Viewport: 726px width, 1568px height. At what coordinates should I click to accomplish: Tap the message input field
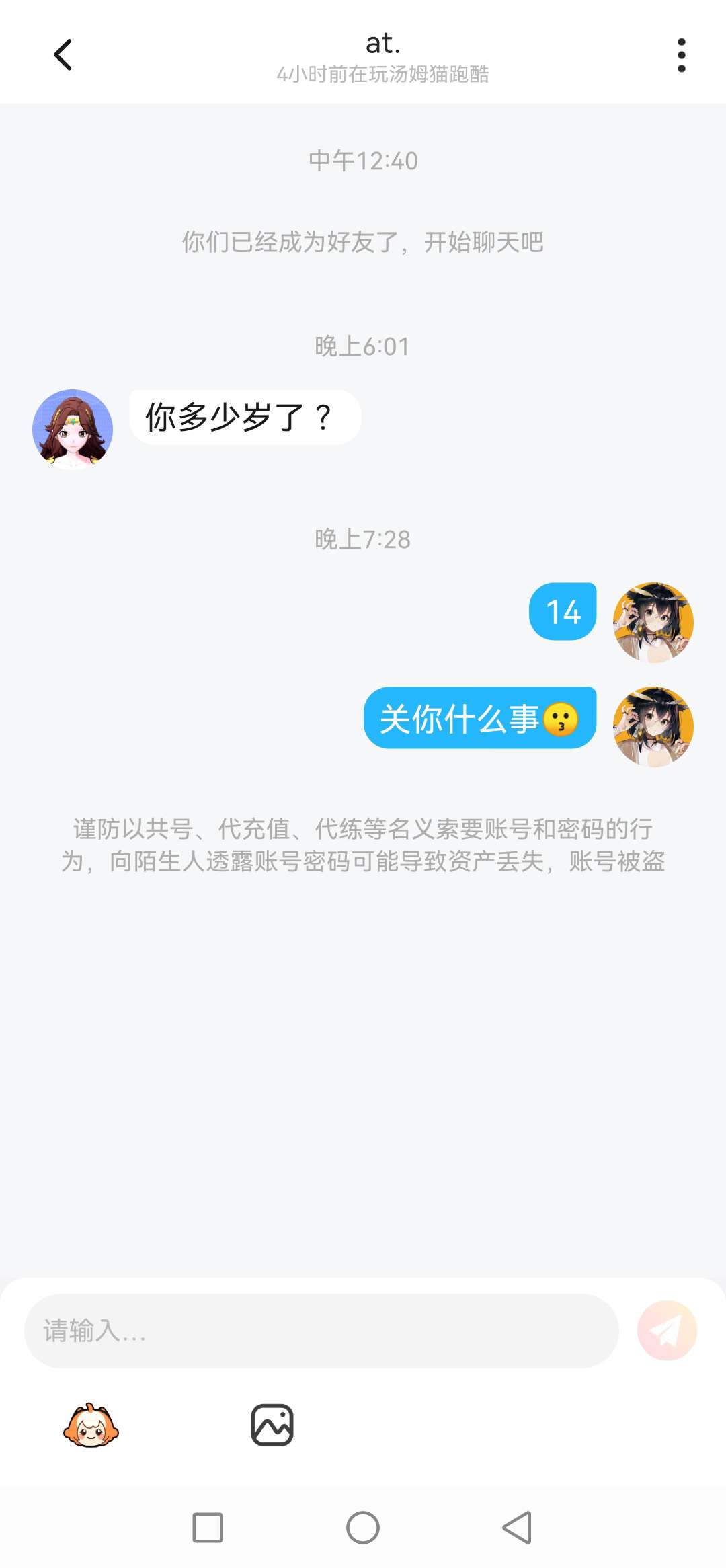pos(321,1330)
